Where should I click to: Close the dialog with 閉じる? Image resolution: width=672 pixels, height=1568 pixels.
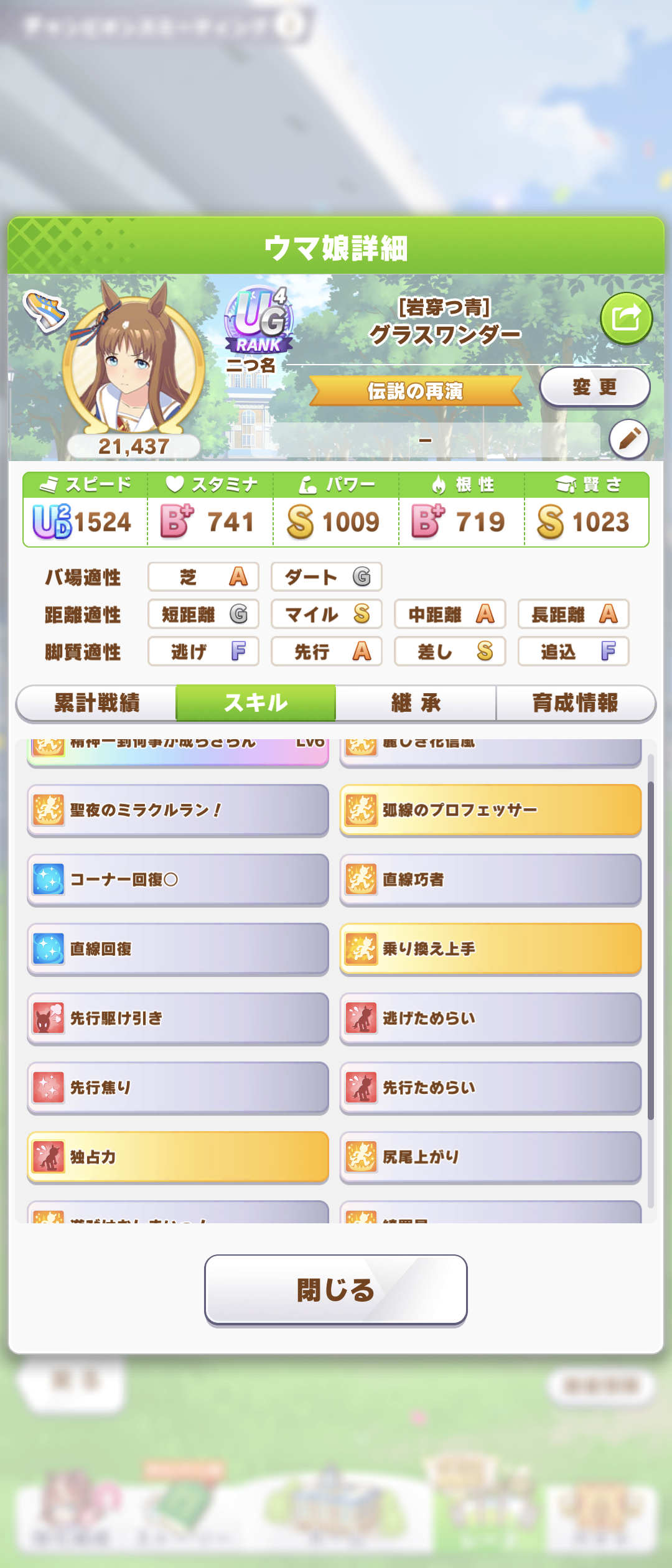335,1289
